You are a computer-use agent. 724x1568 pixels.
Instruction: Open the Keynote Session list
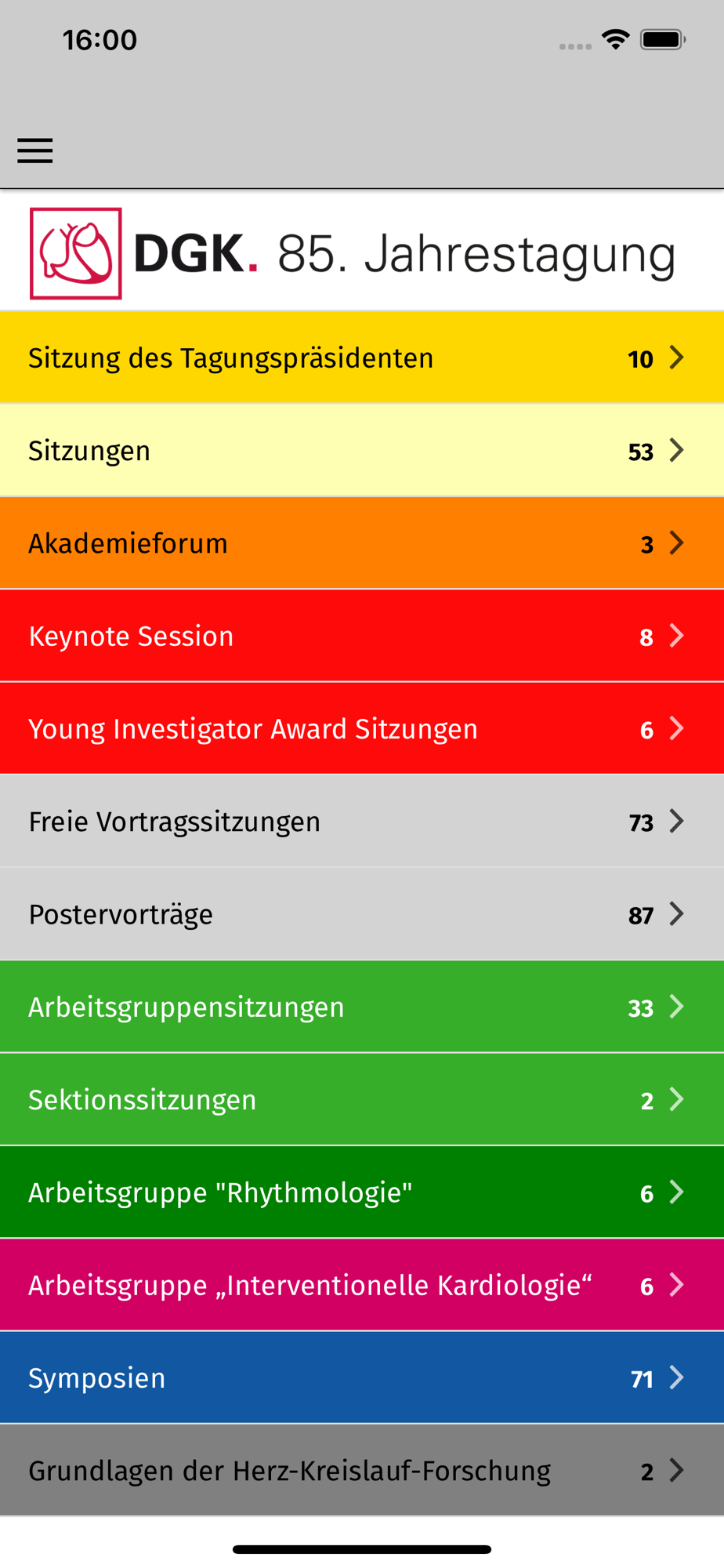pos(362,636)
